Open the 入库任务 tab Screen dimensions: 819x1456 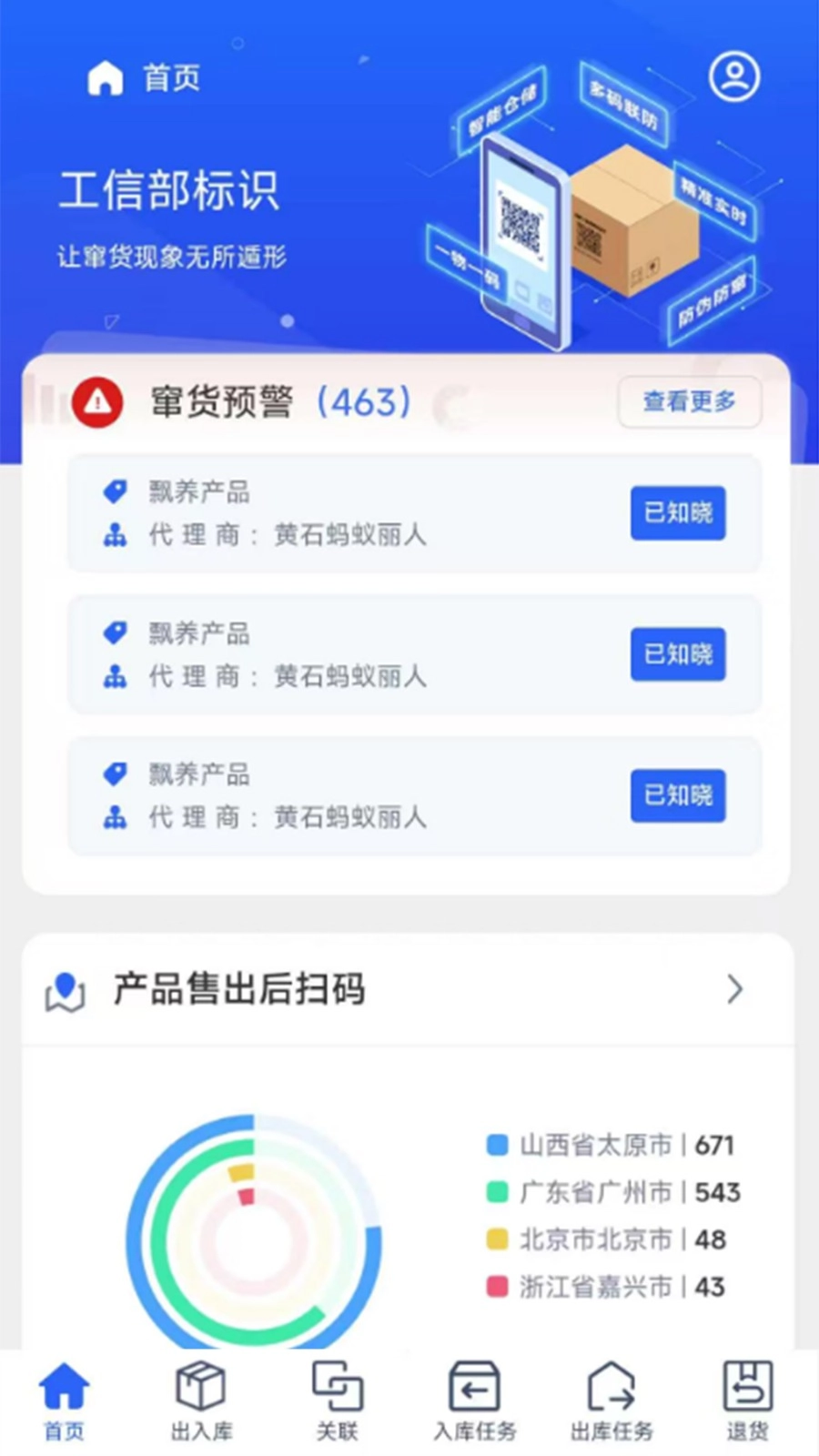coord(474,1401)
